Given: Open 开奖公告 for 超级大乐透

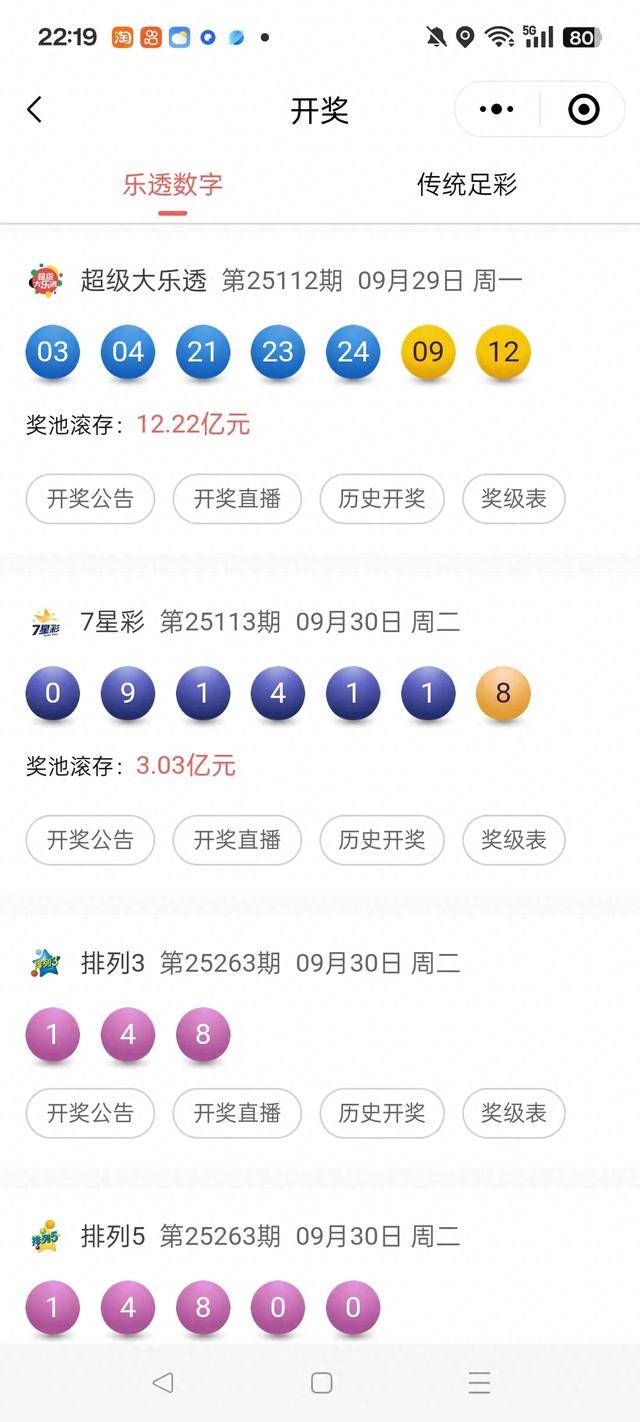Looking at the screenshot, I should (x=90, y=499).
